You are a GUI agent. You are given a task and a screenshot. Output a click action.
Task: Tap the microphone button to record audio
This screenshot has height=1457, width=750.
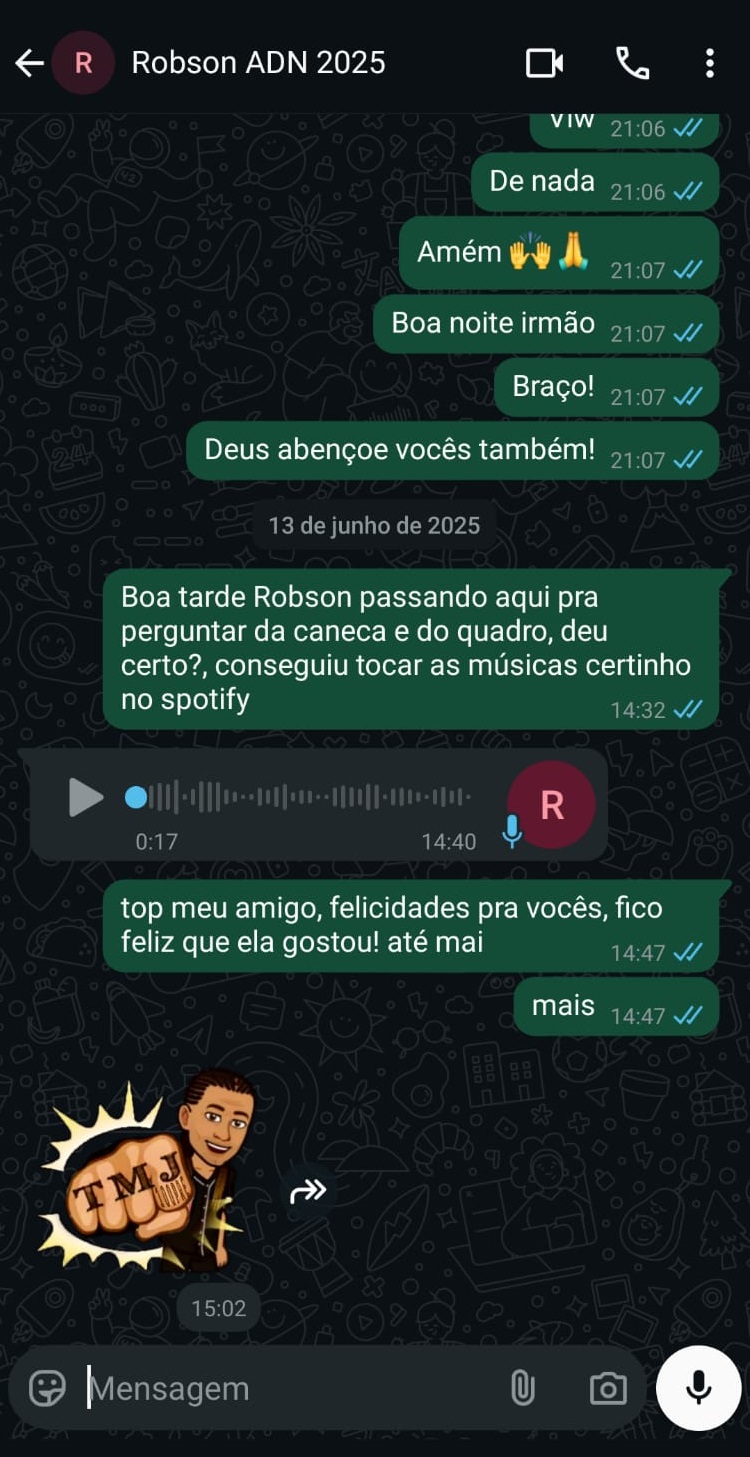698,1388
